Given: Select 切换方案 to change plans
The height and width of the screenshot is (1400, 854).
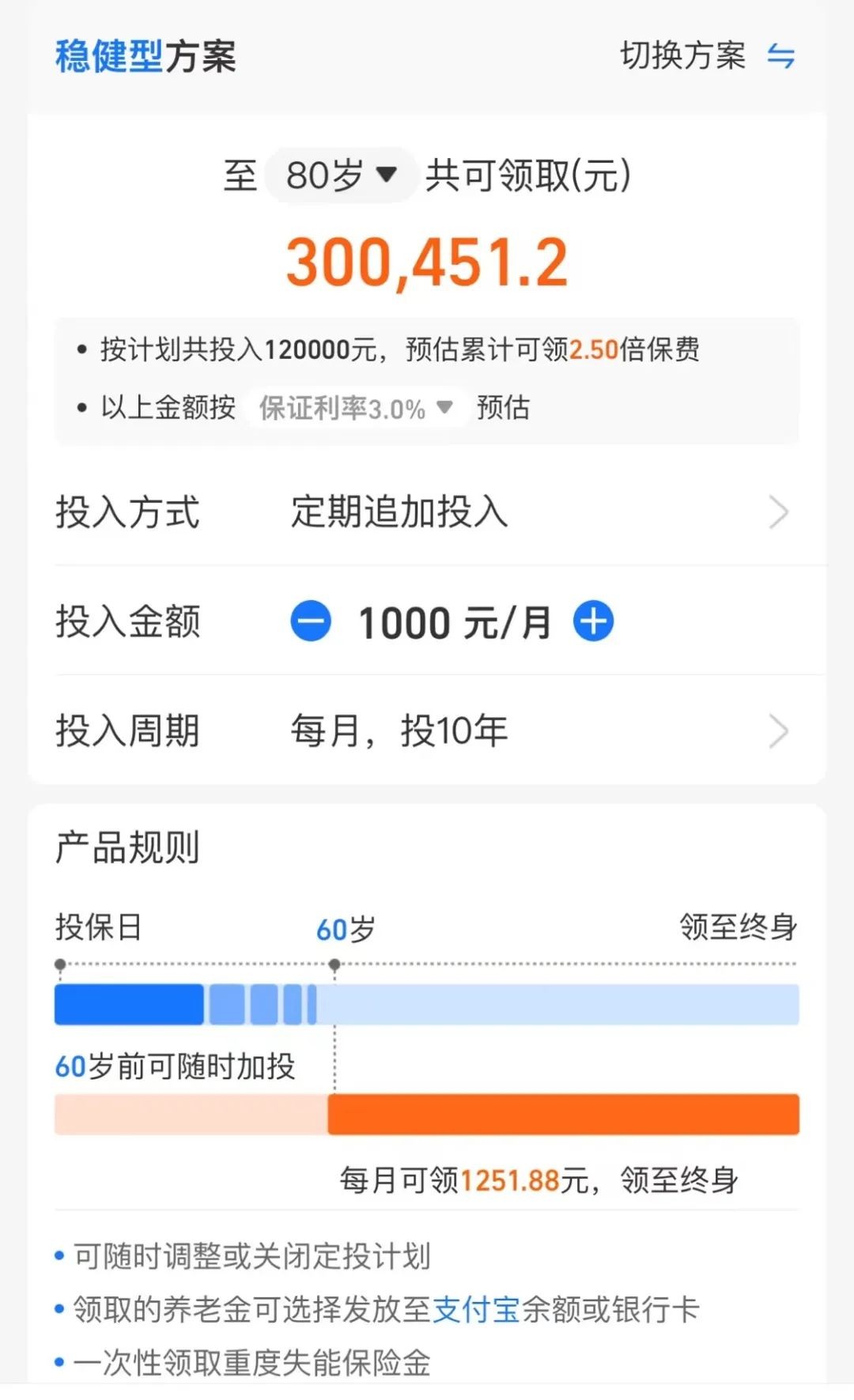Looking at the screenshot, I should tap(682, 58).
